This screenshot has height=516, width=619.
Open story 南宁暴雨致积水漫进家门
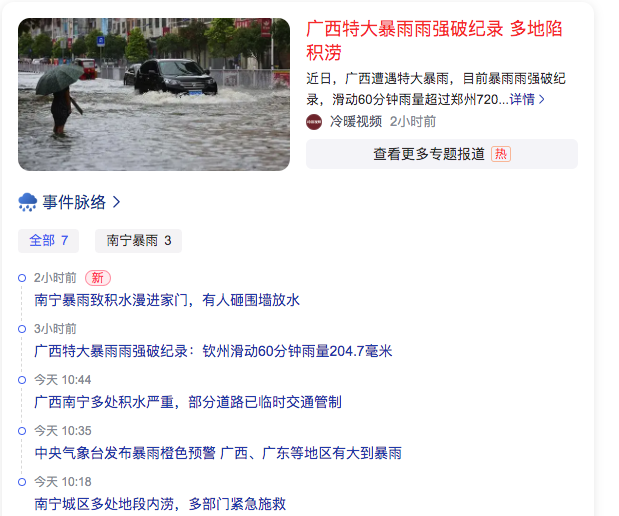(x=167, y=299)
